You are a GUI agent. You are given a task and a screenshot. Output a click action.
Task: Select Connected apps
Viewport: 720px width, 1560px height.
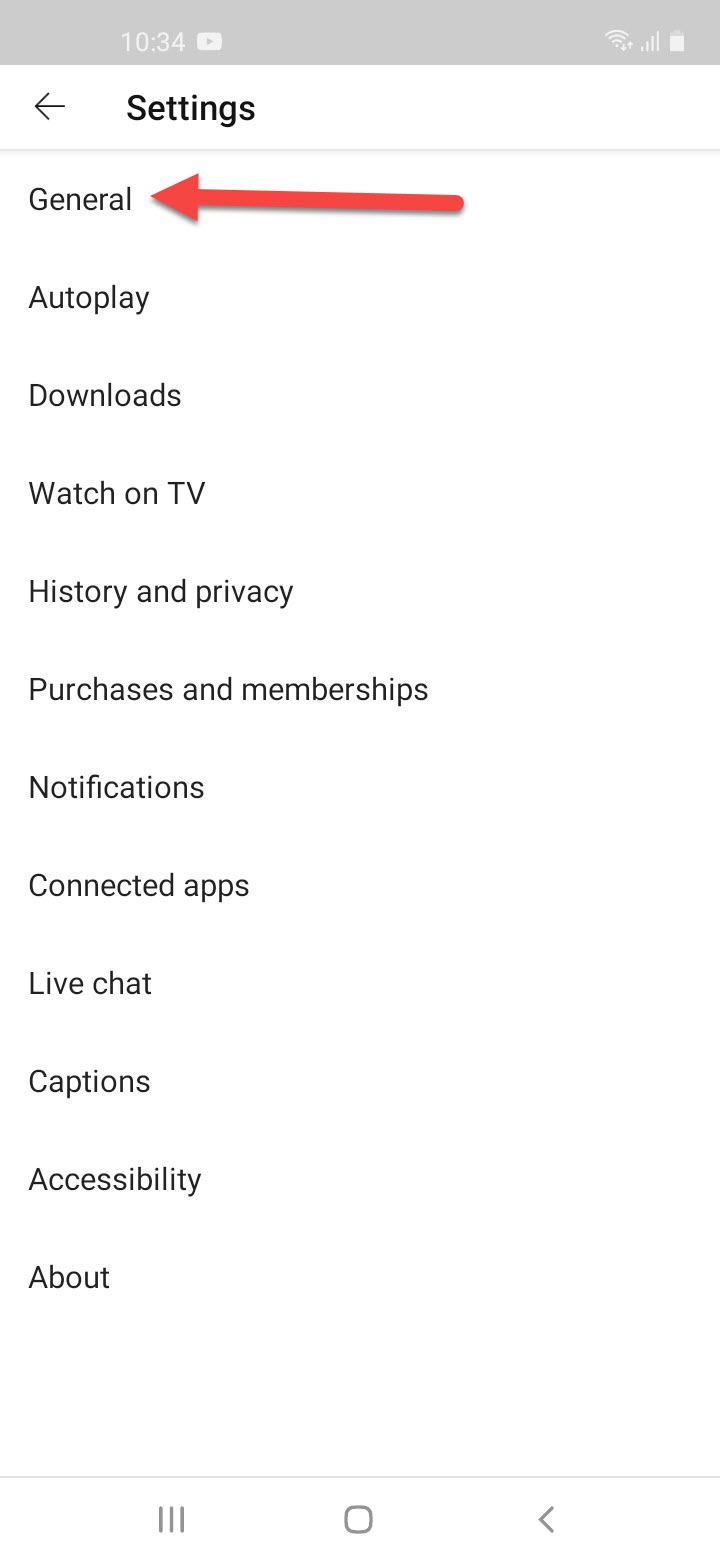coord(138,886)
